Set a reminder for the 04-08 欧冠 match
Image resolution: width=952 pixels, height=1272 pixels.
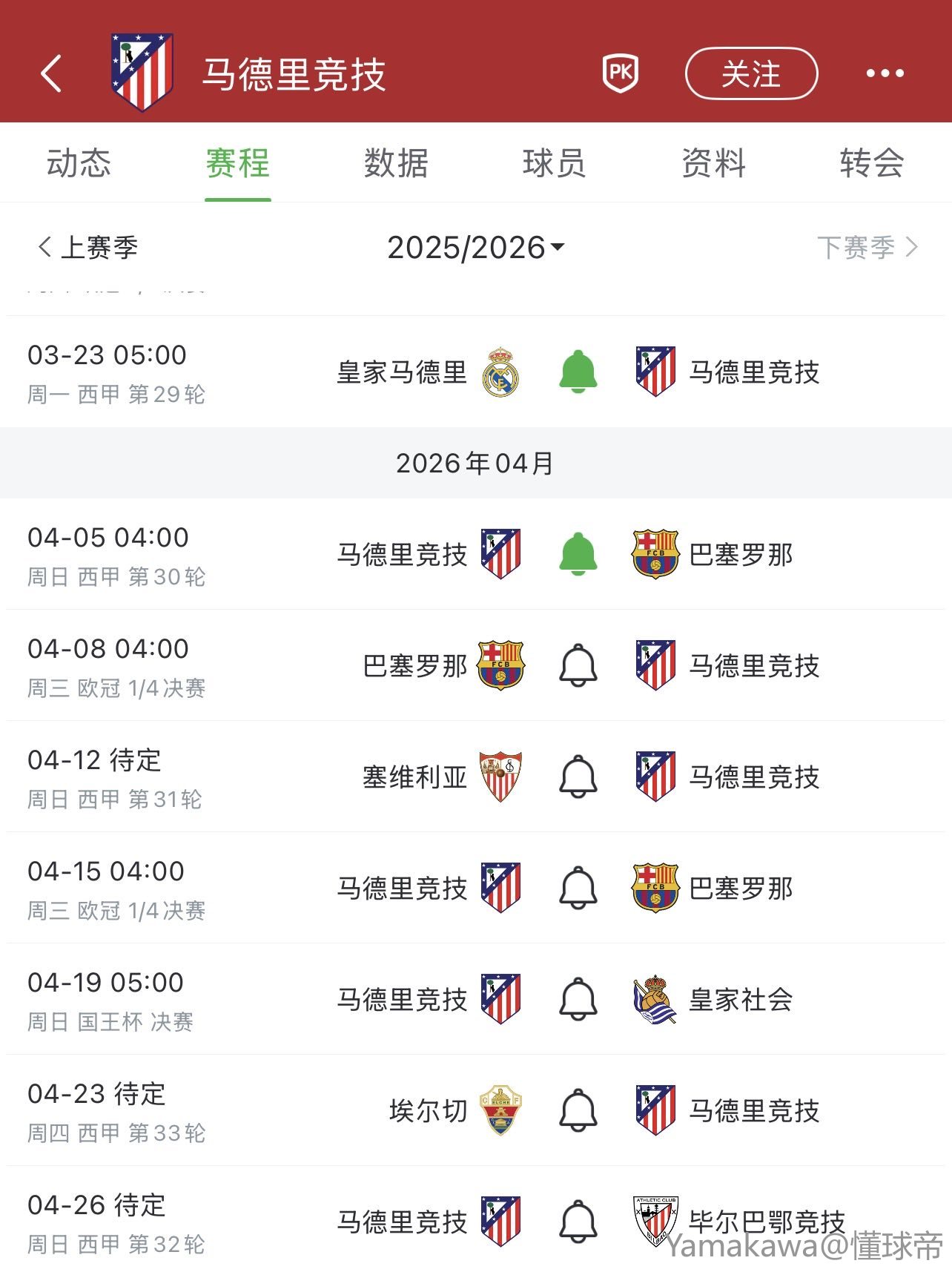coord(578,665)
